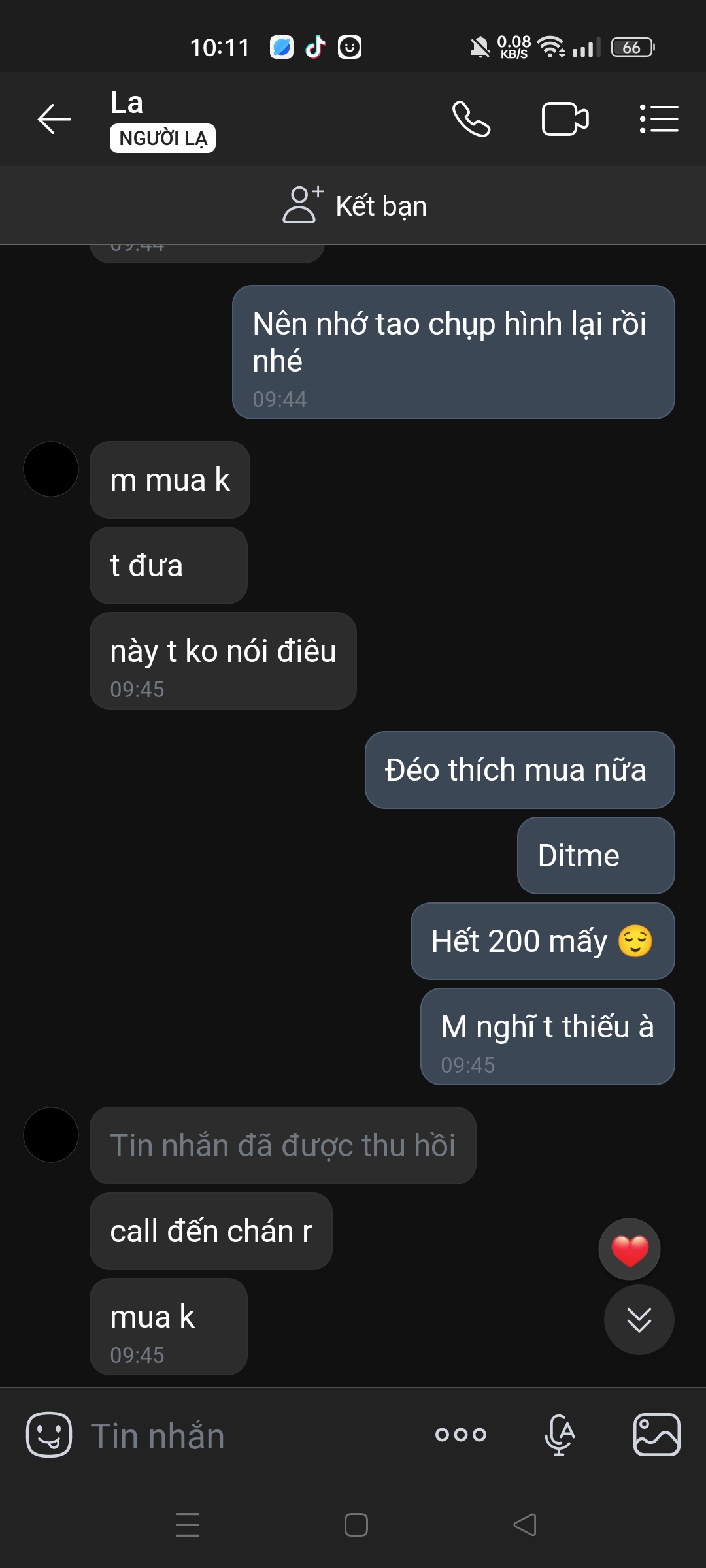This screenshot has width=706, height=1568.
Task: Jump to the latest messages
Action: click(639, 1320)
